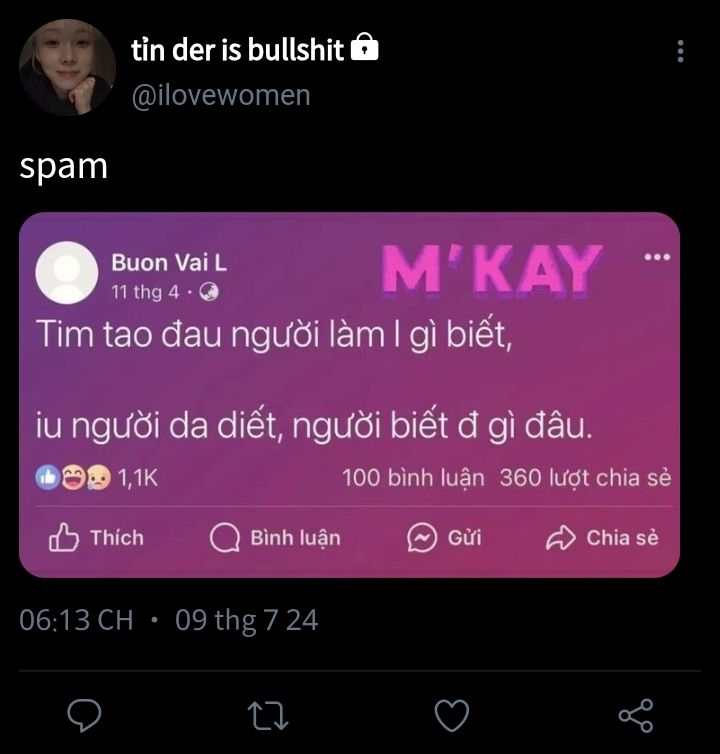720x754 pixels.
Task: Open the tweet's three-dot overflow menu
Action: (680, 51)
